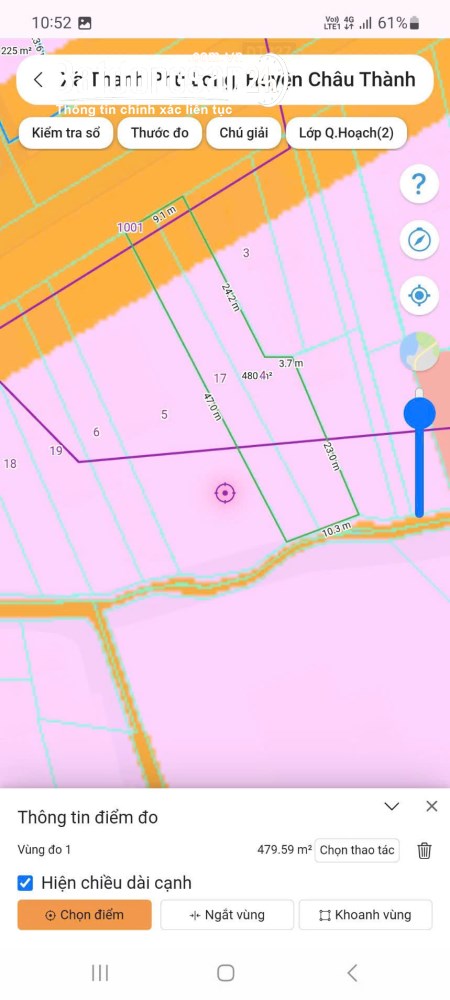Image resolution: width=450 pixels, height=1000 pixels.
Task: Open Lớp Q.Hoạch(2) layers
Action: point(346,133)
